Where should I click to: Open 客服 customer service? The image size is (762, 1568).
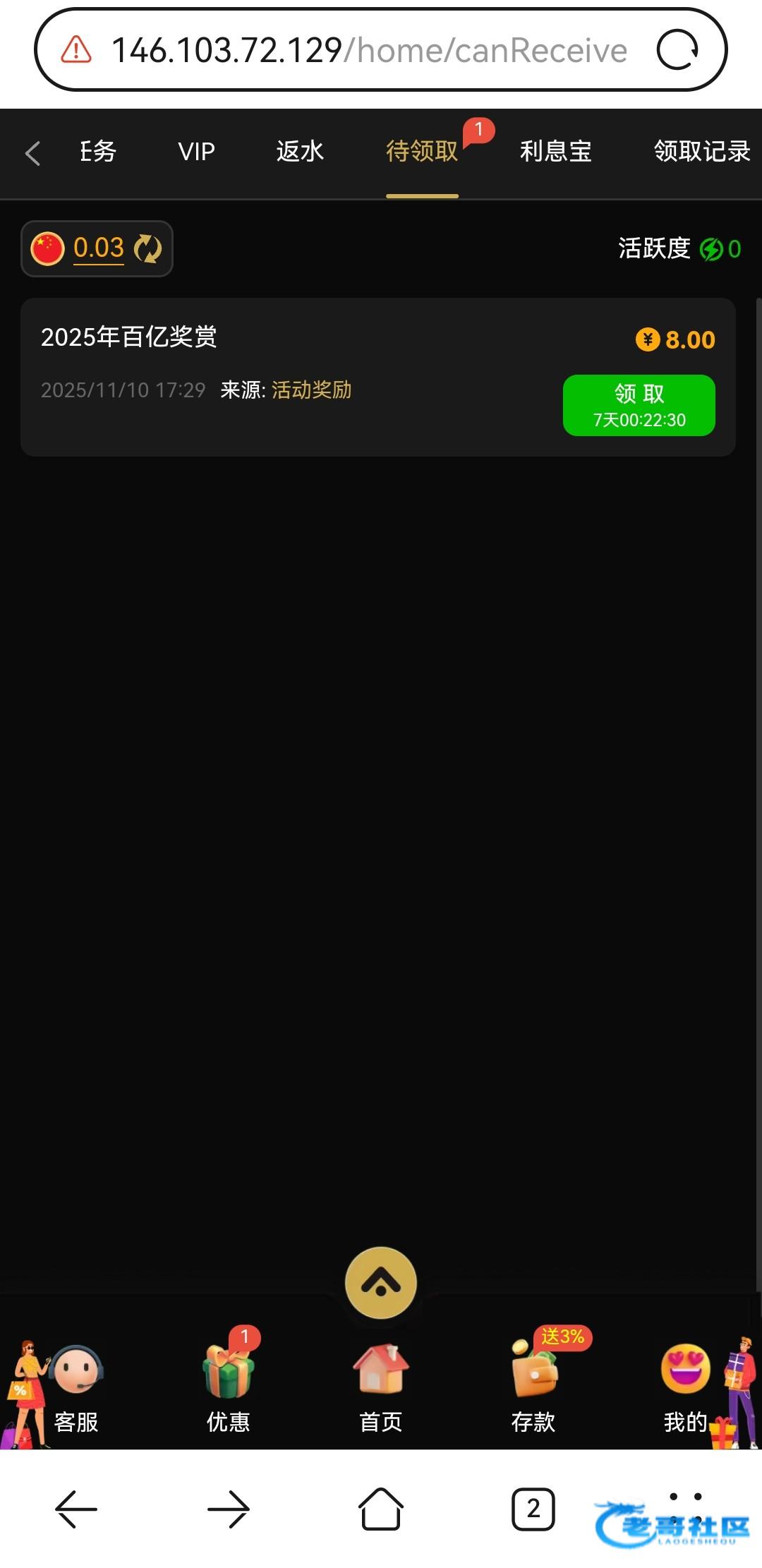(76, 1387)
